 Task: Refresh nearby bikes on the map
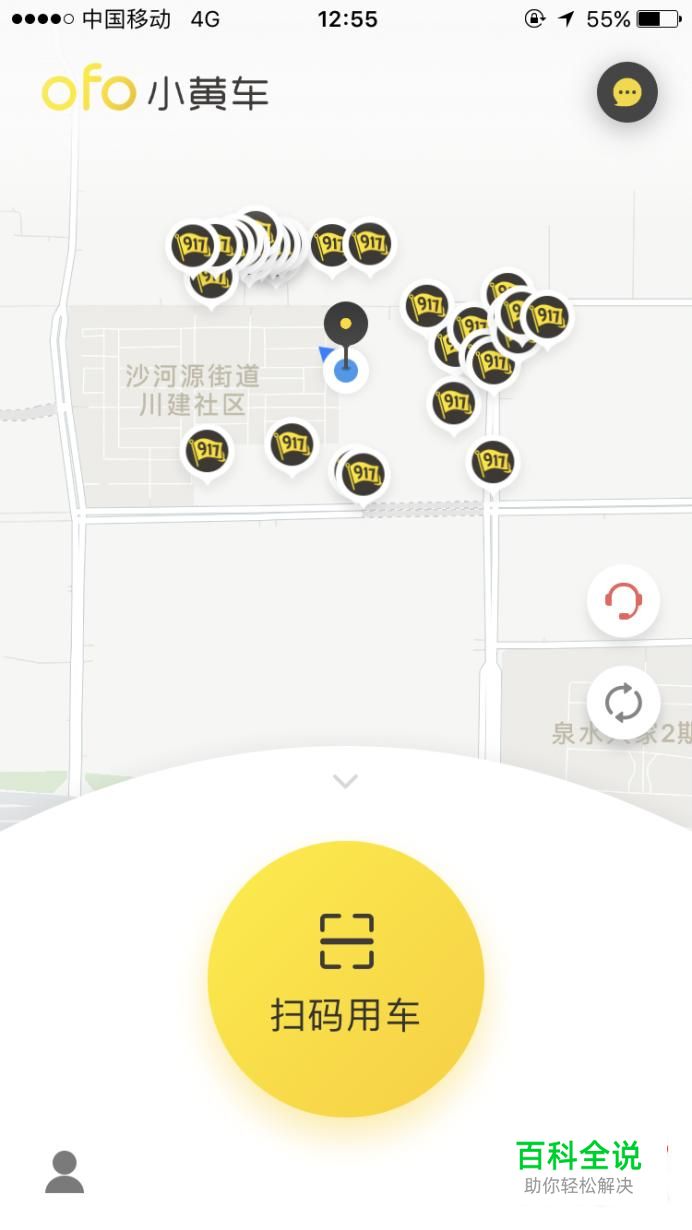click(x=623, y=702)
